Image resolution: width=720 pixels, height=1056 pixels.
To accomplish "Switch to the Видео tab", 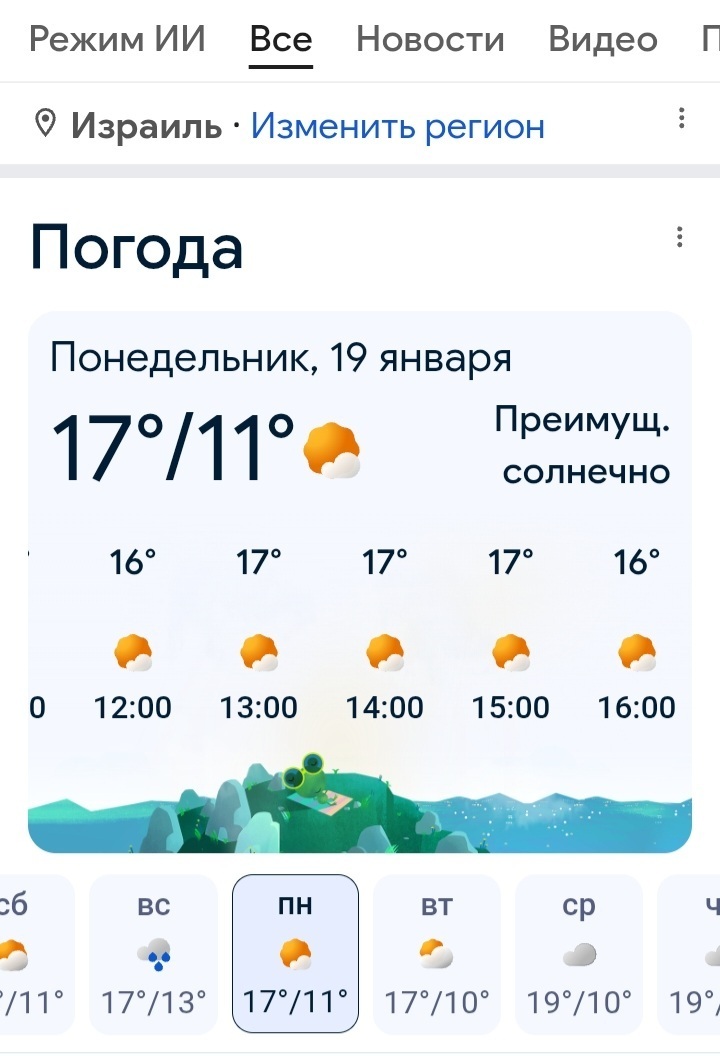I will click(x=603, y=39).
